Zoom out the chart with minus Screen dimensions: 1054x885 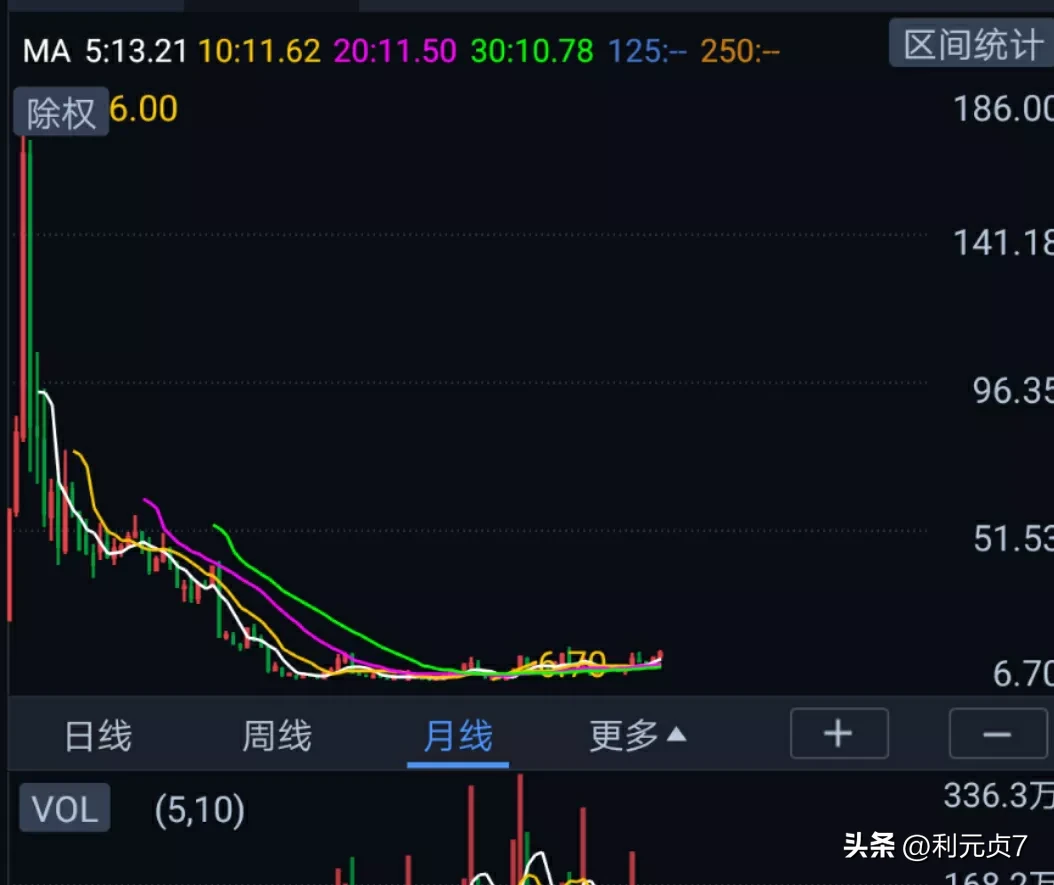[997, 734]
